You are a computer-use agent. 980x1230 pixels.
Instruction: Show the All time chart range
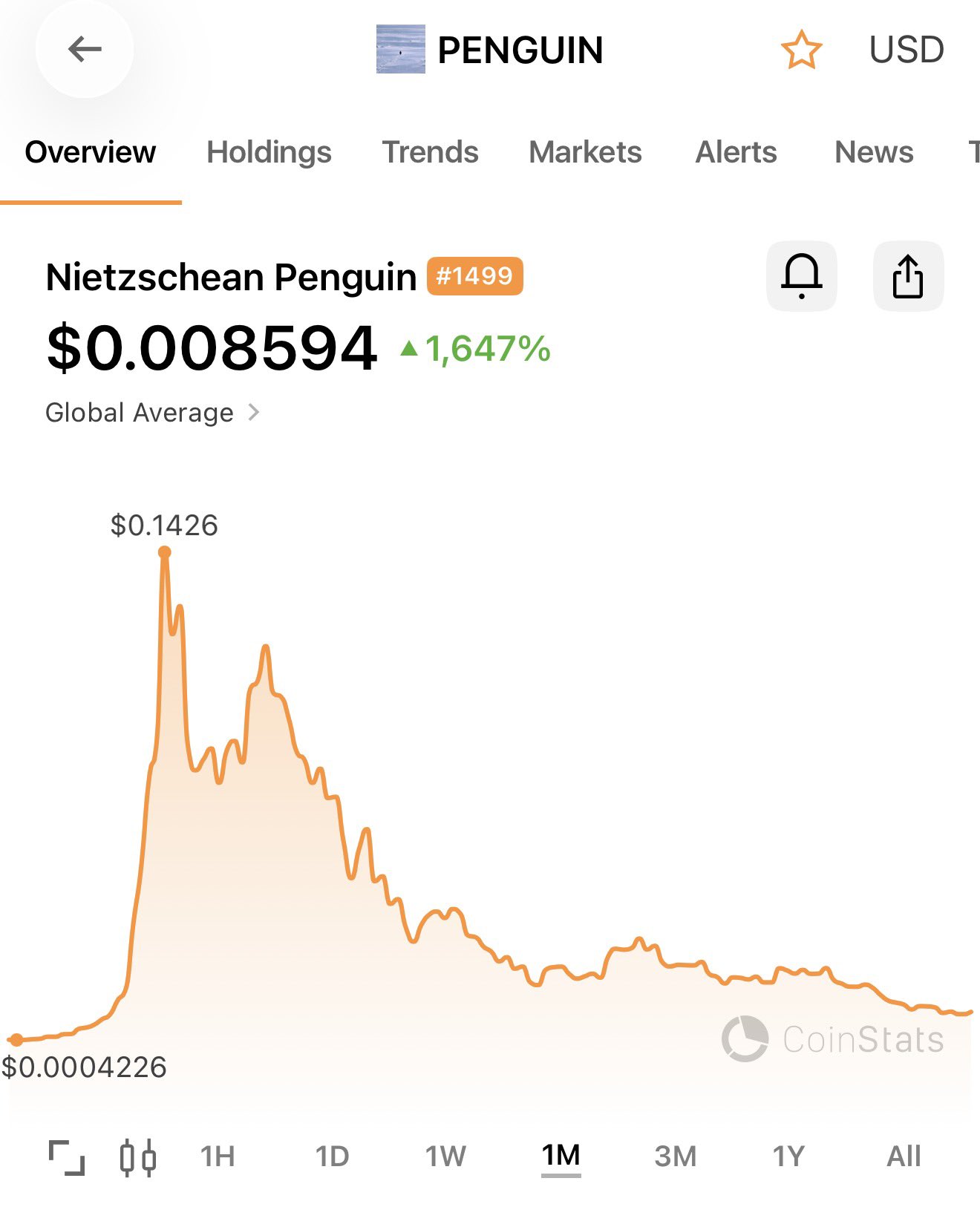click(904, 1157)
